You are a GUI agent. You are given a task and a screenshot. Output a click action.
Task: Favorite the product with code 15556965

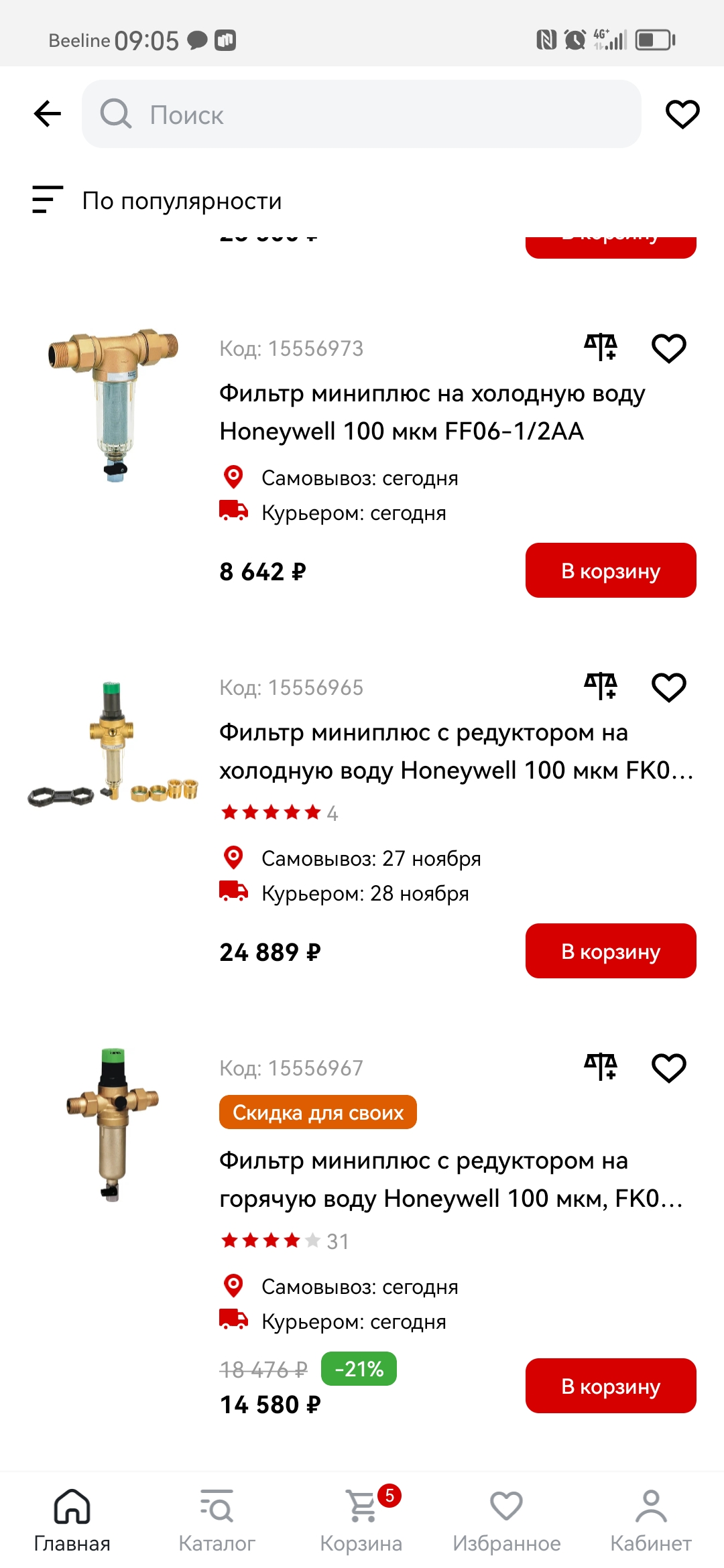669,688
